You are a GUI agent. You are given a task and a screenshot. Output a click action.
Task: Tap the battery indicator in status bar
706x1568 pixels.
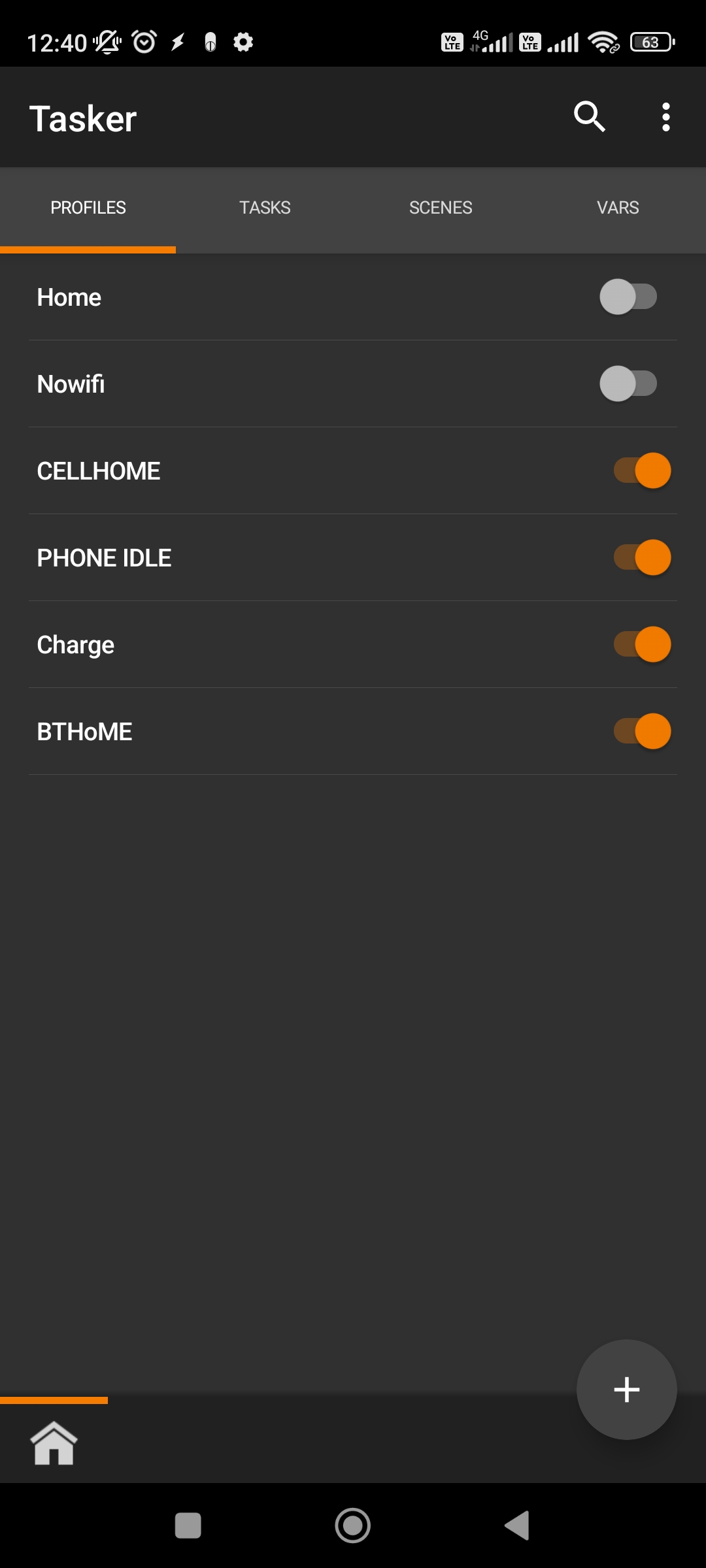(650, 42)
